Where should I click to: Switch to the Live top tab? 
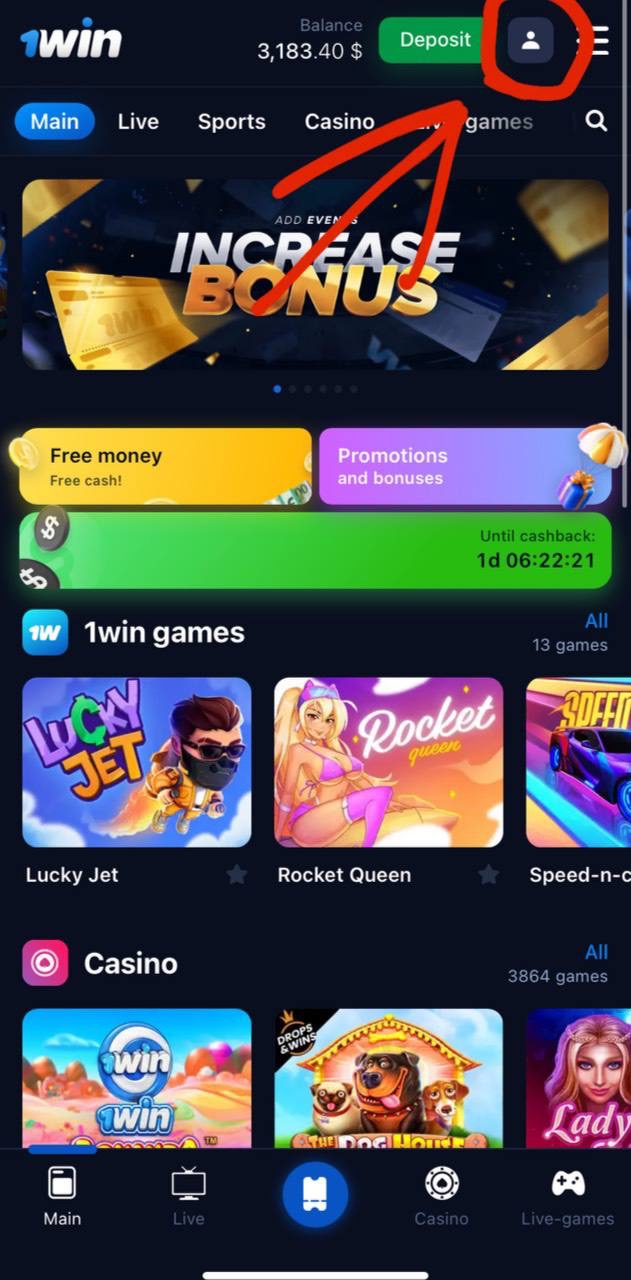pyautogui.click(x=138, y=121)
